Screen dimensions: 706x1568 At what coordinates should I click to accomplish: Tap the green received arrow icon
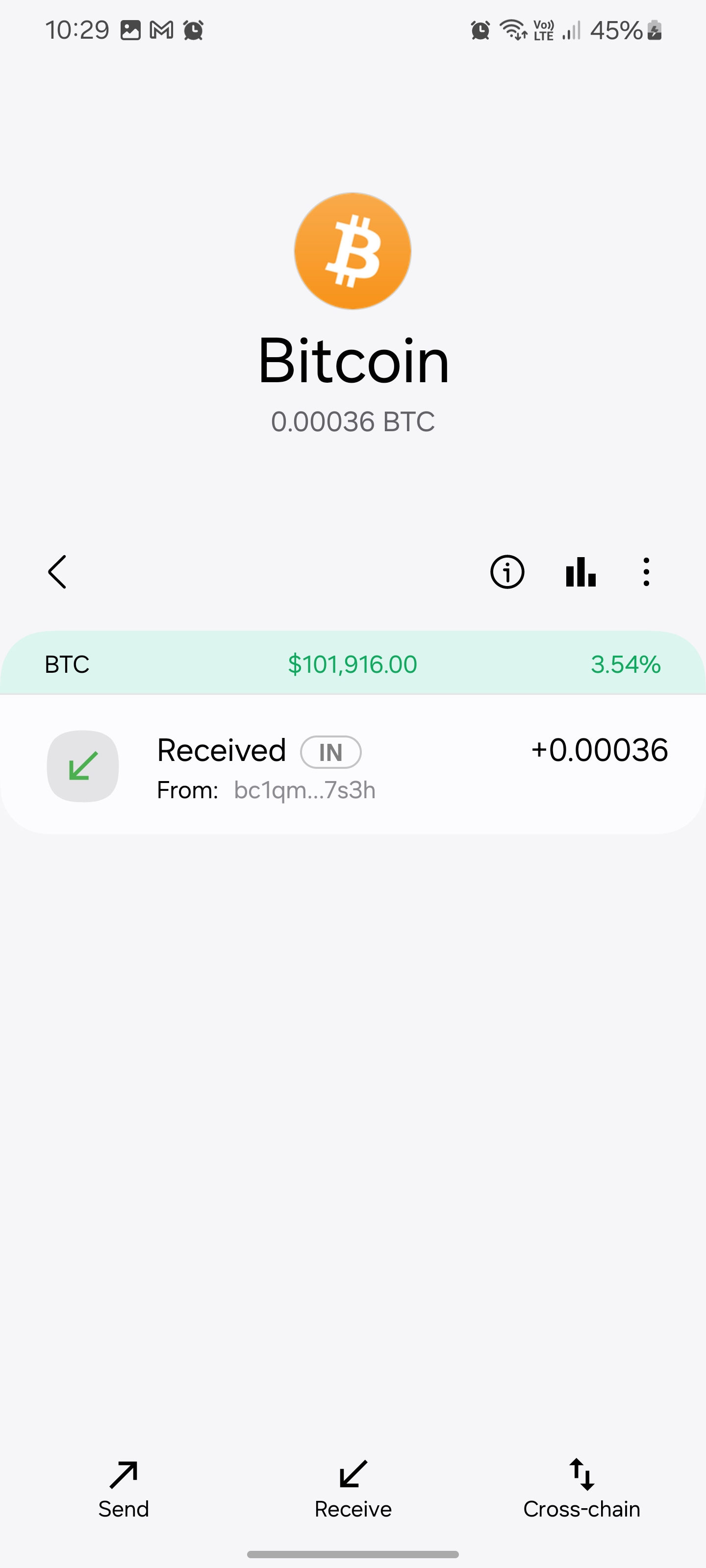(83, 766)
